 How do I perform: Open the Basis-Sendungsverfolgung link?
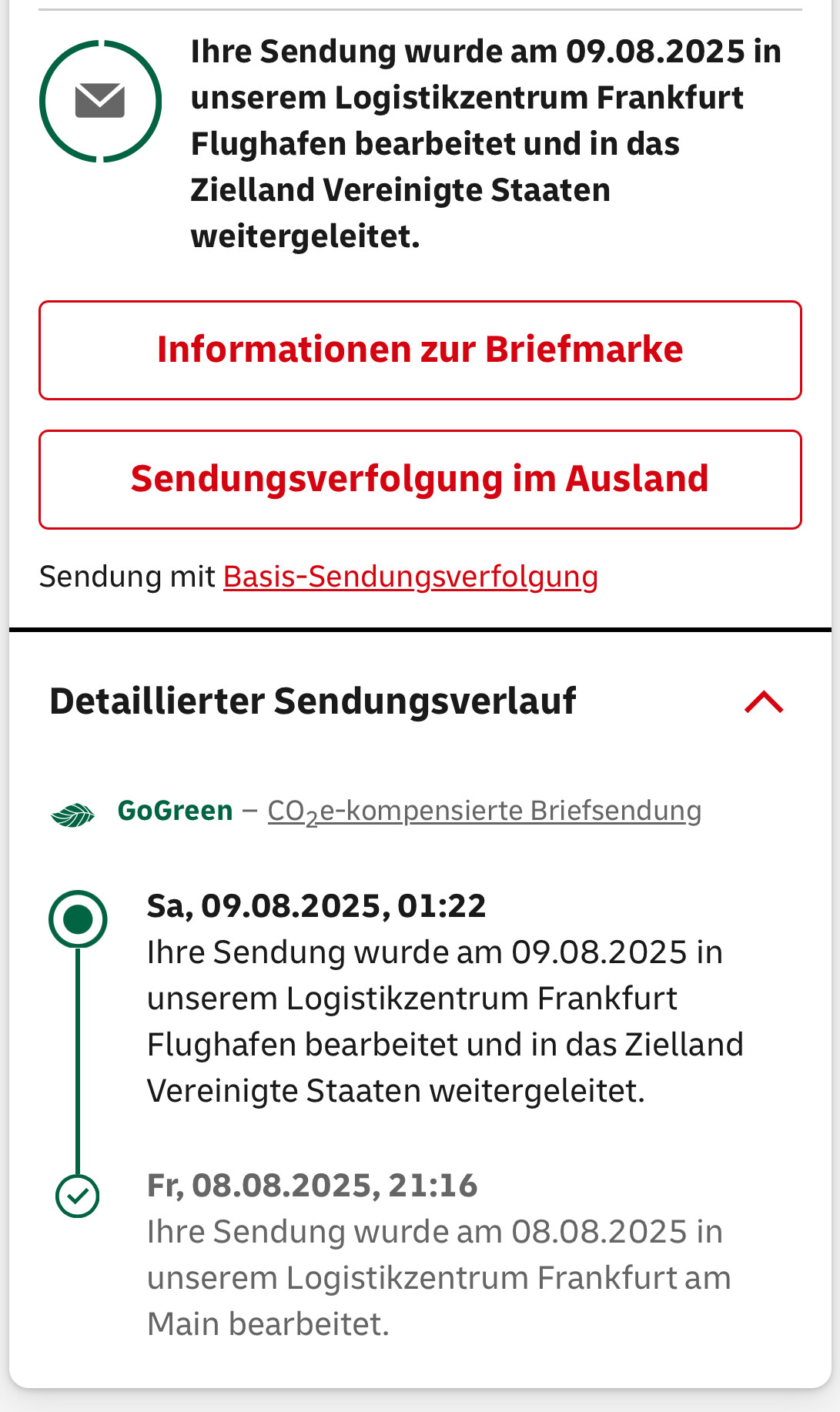pos(410,577)
